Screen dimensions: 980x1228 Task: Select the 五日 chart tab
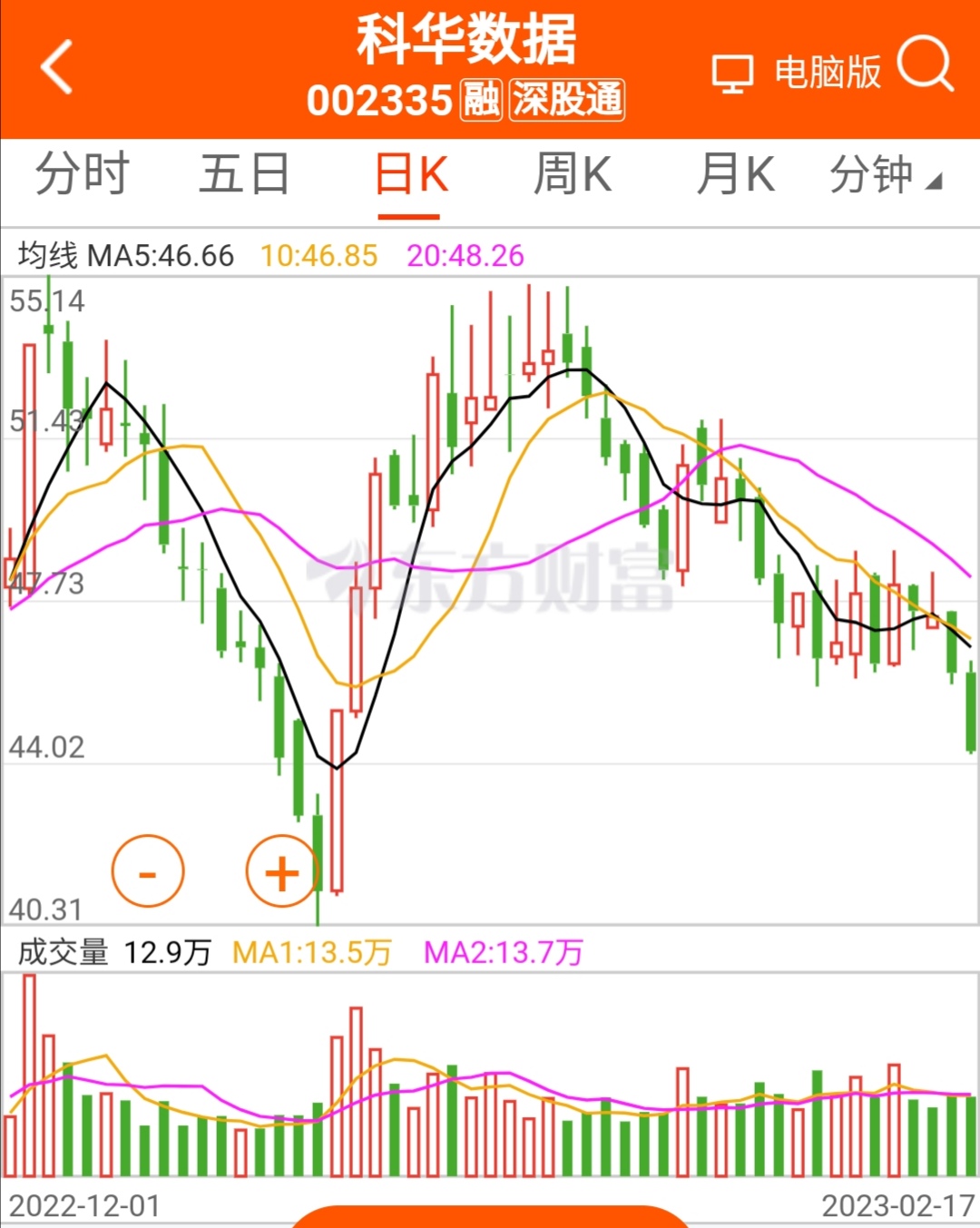(x=244, y=174)
